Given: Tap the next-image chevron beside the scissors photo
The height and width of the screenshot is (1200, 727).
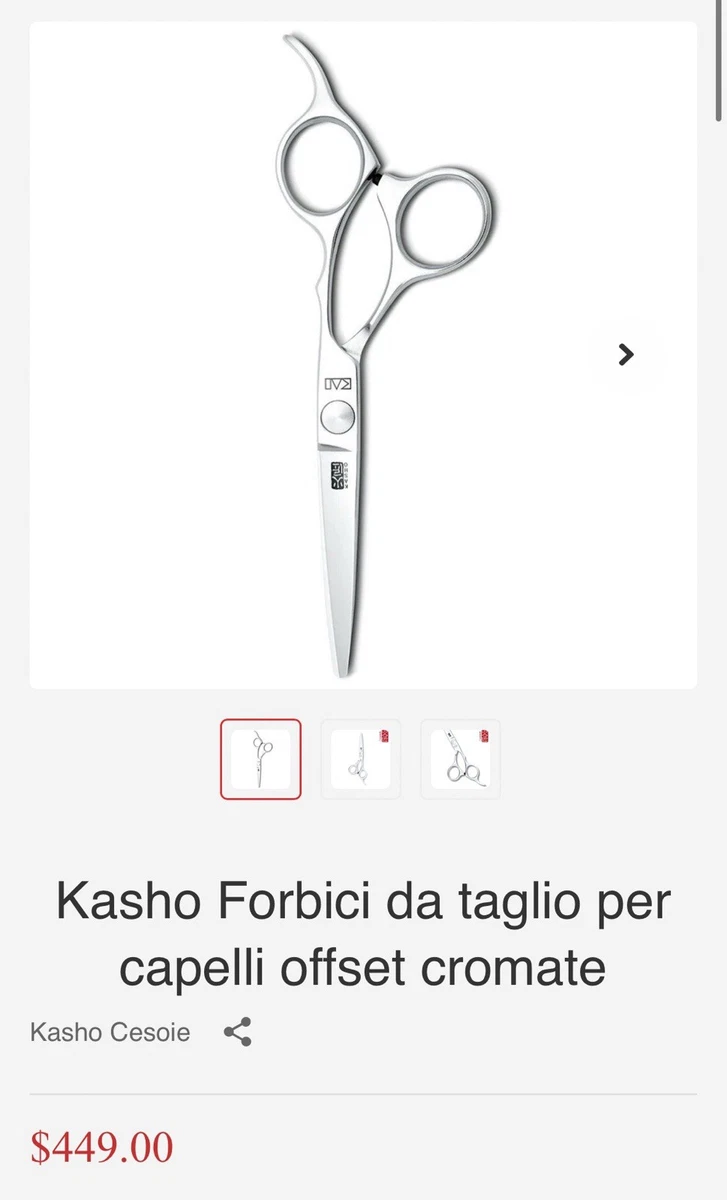Looking at the screenshot, I should coord(625,354).
